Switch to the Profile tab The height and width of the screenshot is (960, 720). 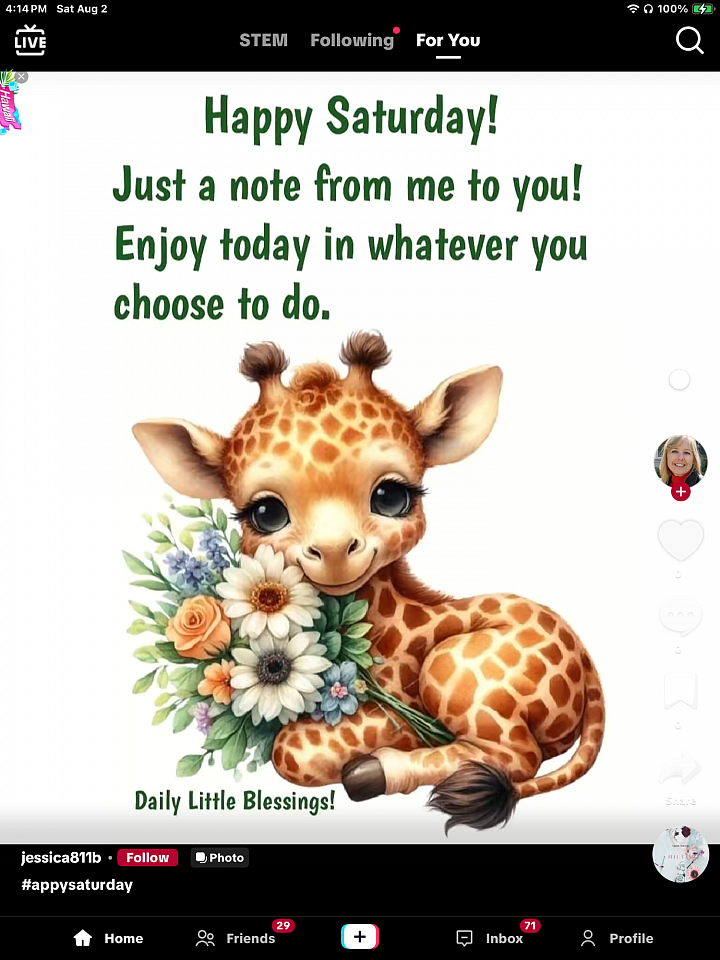pyautogui.click(x=616, y=938)
